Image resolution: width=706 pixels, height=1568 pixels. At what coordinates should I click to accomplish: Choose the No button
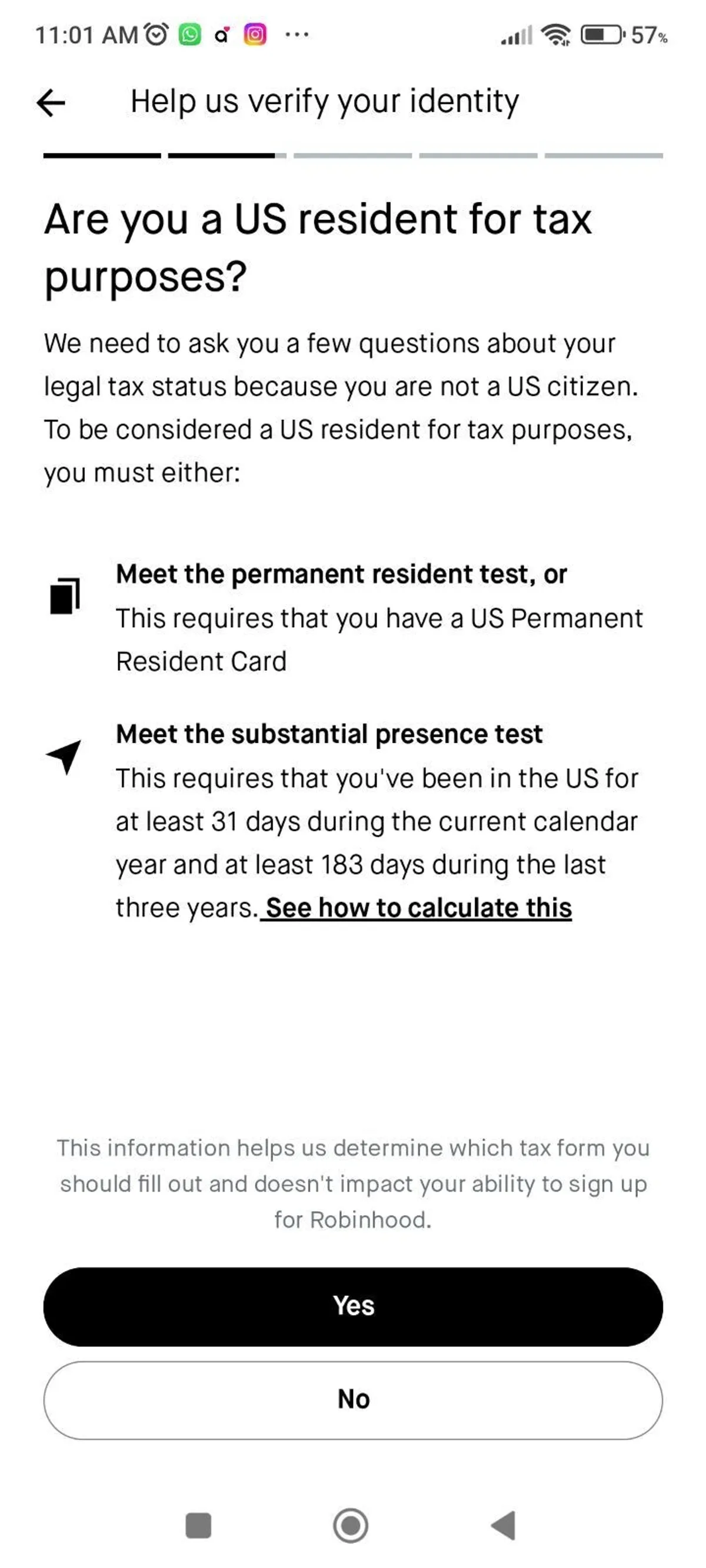point(352,1399)
